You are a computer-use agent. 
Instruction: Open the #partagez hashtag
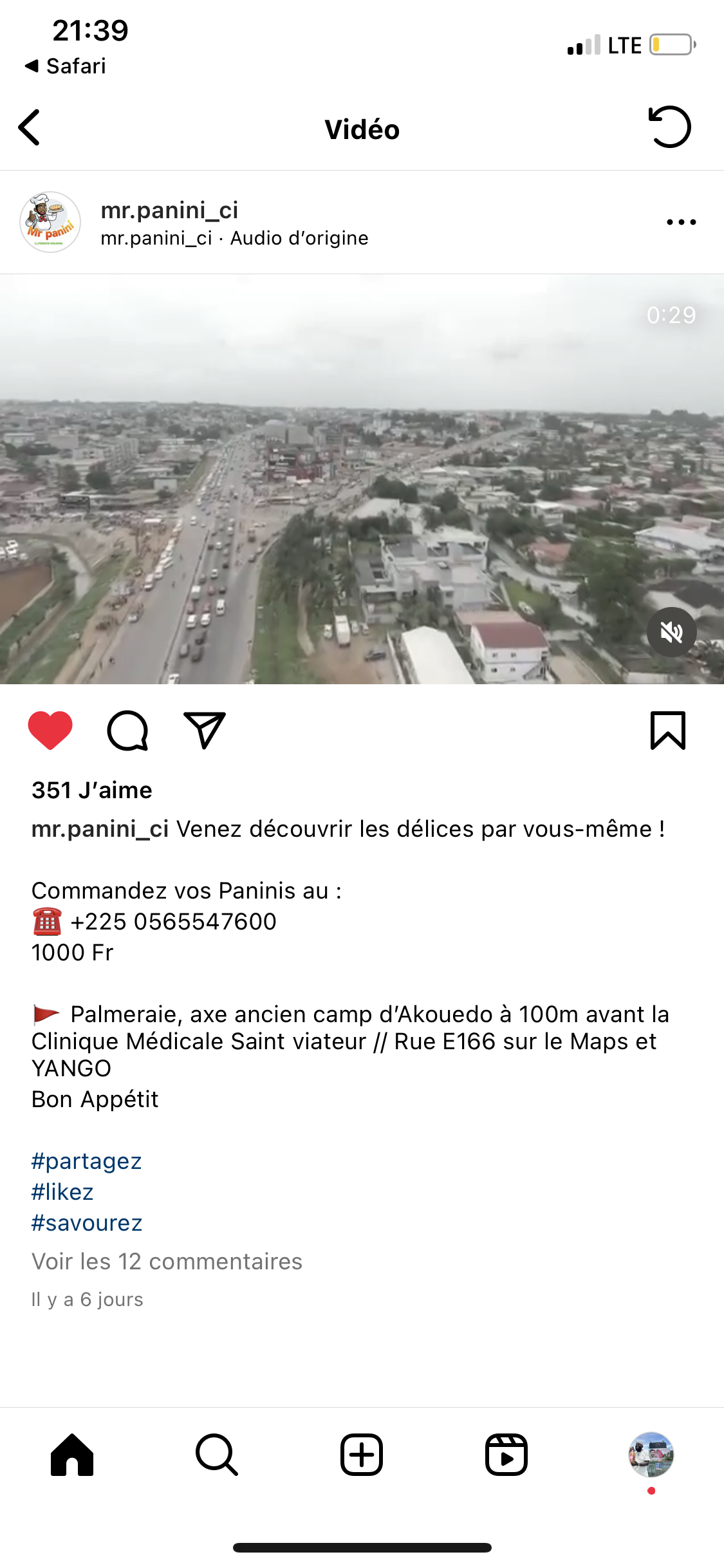click(x=87, y=1161)
